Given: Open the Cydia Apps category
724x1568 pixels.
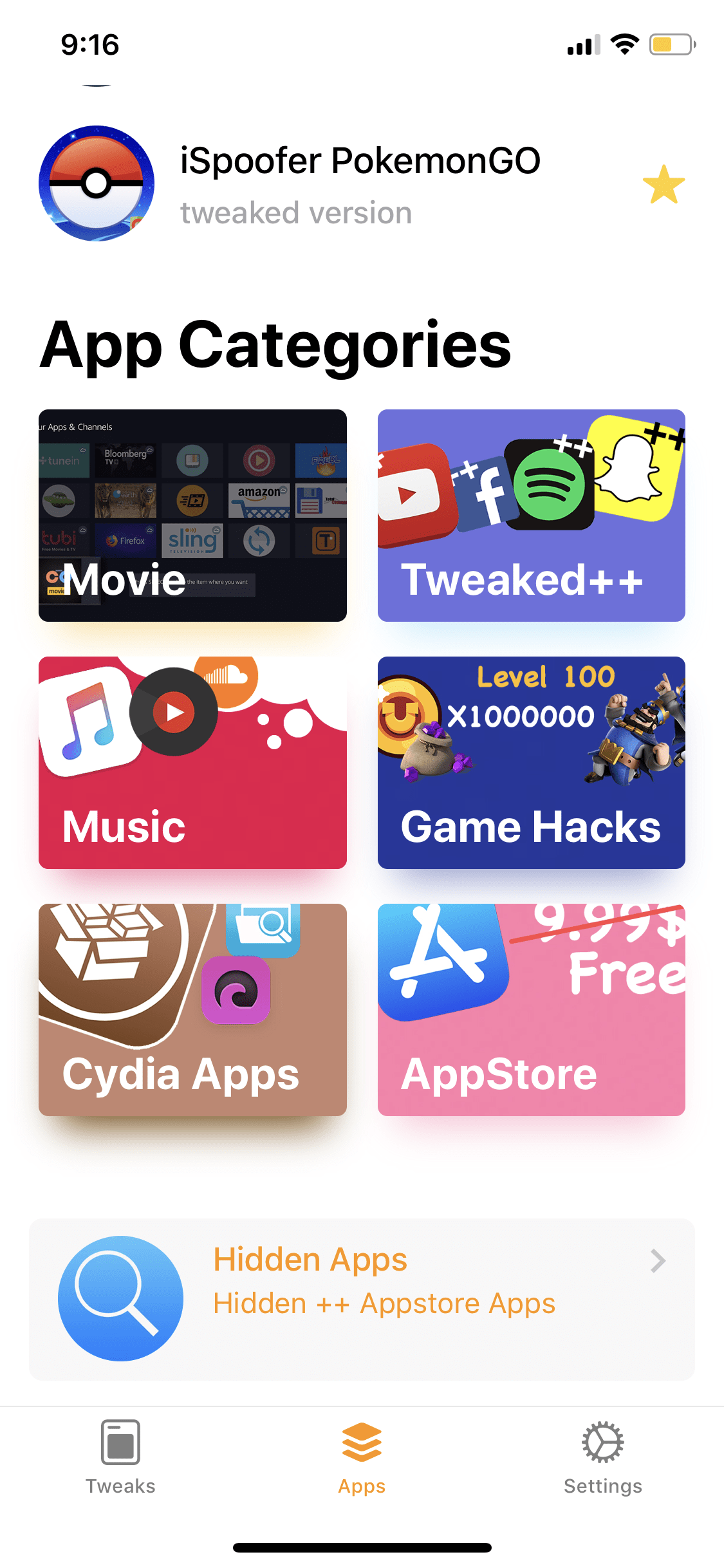Looking at the screenshot, I should coord(192,1010).
